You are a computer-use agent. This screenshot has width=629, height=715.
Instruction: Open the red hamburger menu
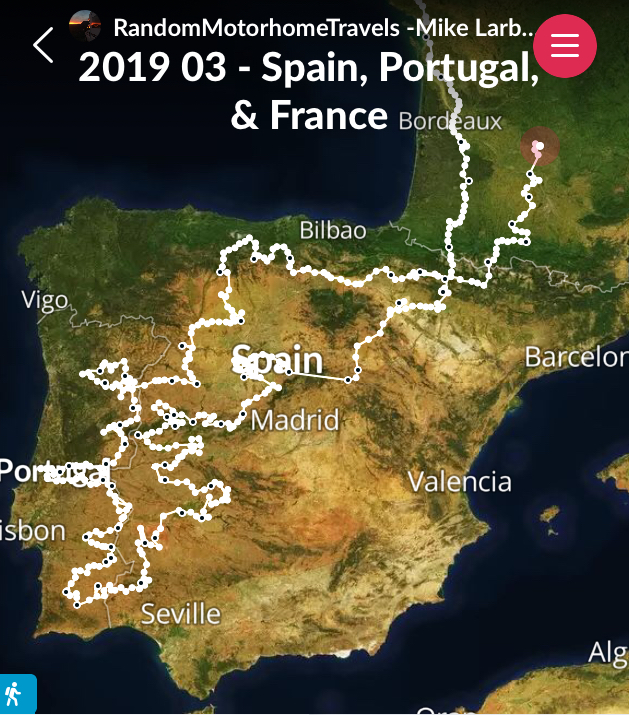[565, 45]
